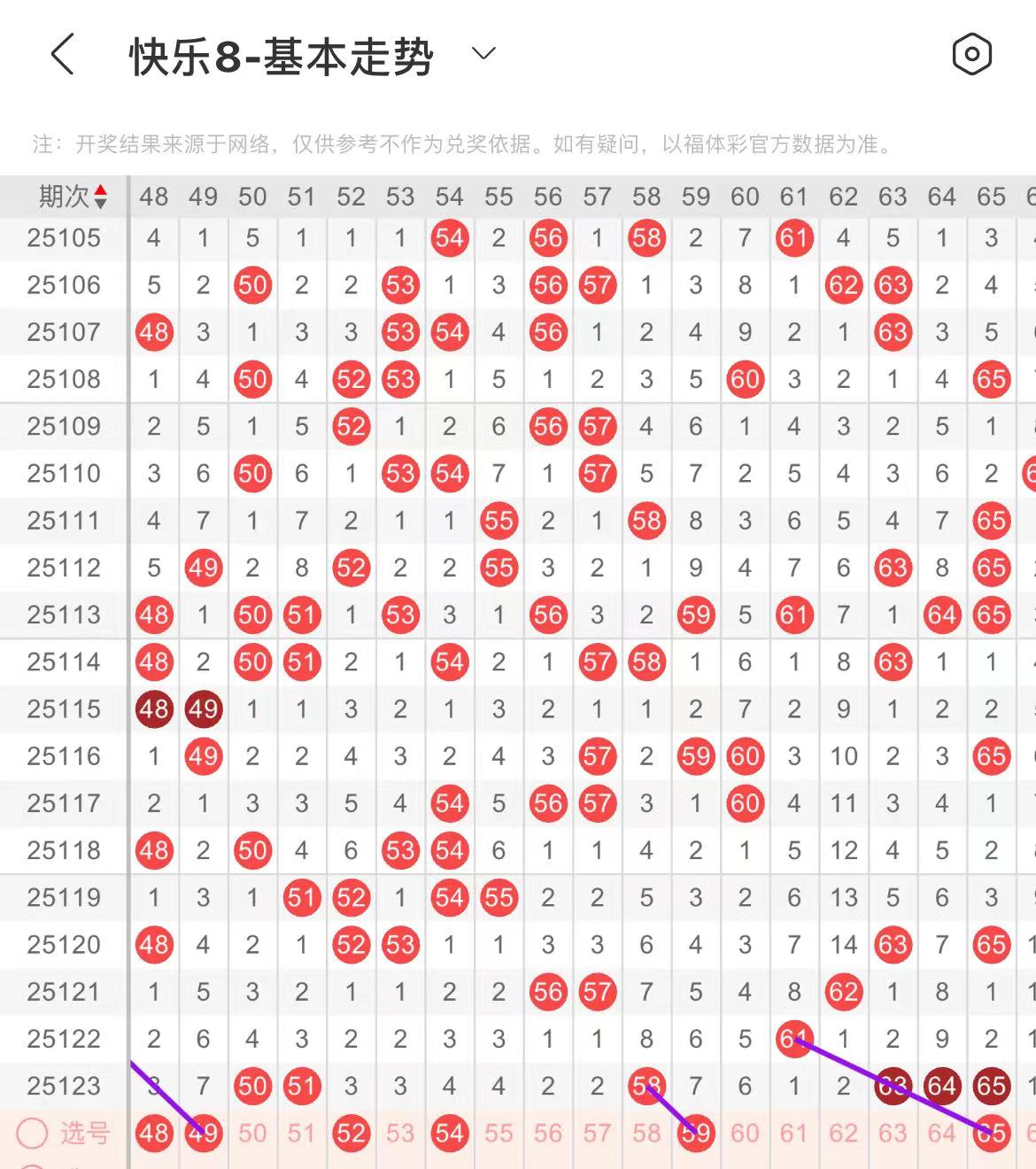Choose number 60 in the 选号 row
Screen dimensions: 1036x1169
point(745,1133)
